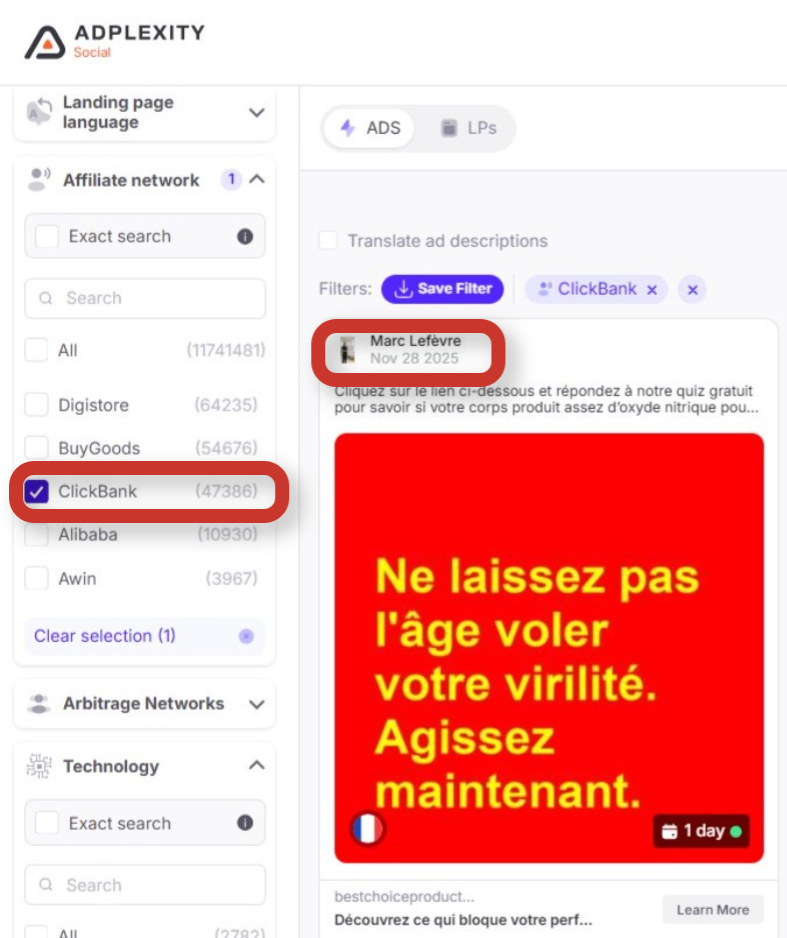Expand the Arbitrage Networks section
This screenshot has width=787, height=938.
[256, 704]
